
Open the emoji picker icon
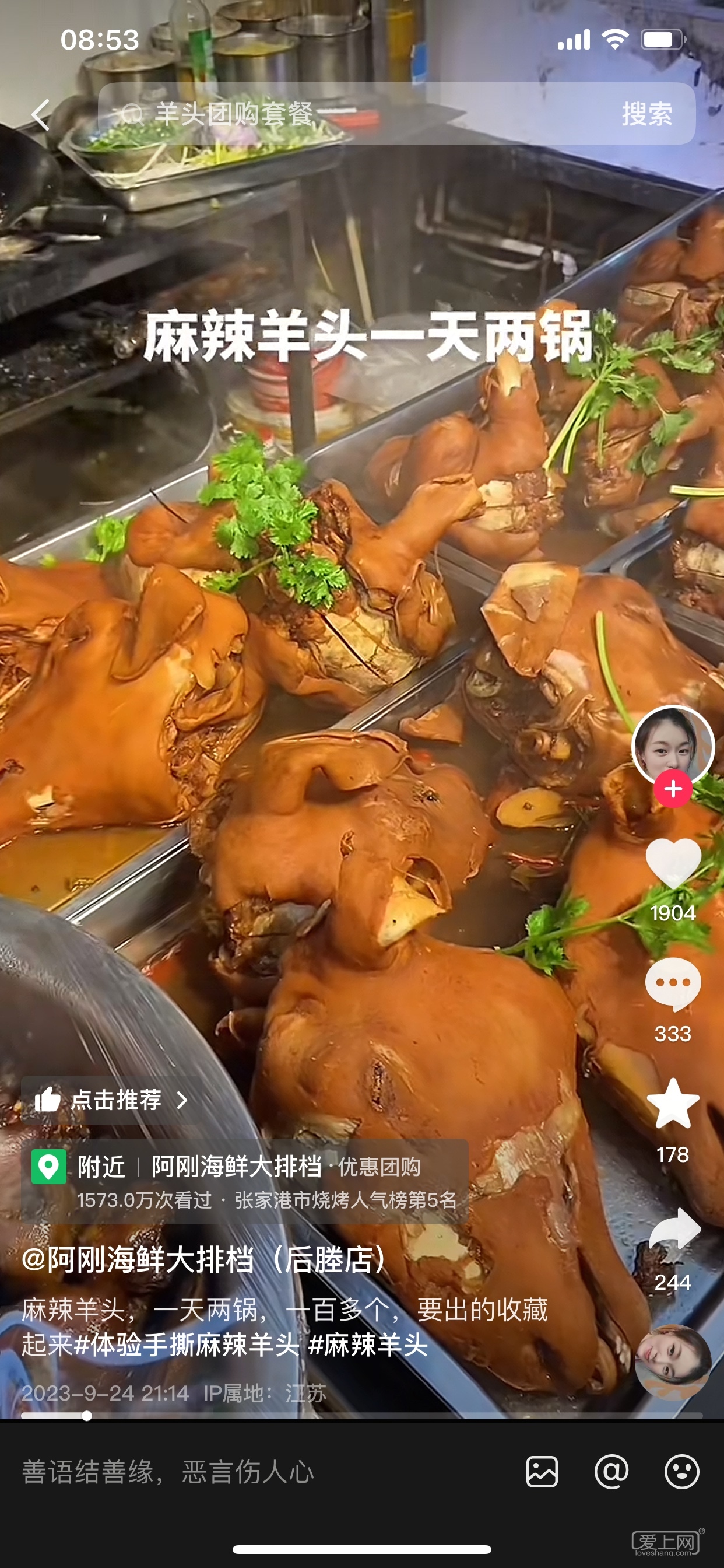[x=681, y=1472]
